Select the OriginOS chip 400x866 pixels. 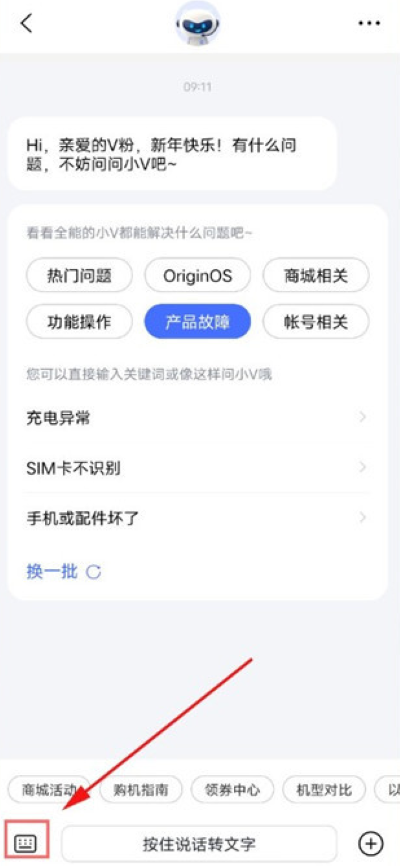[197, 275]
